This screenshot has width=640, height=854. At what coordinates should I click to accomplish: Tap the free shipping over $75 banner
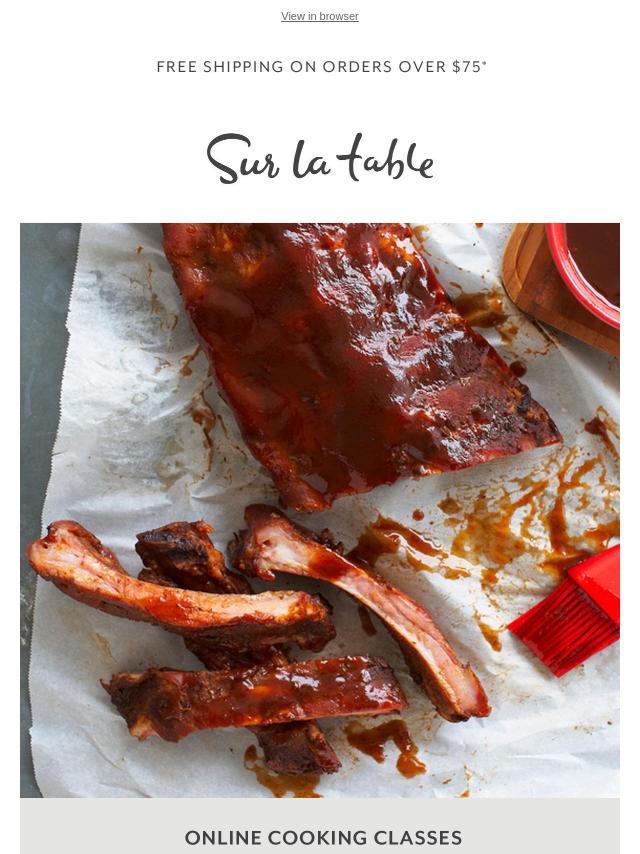tap(321, 67)
